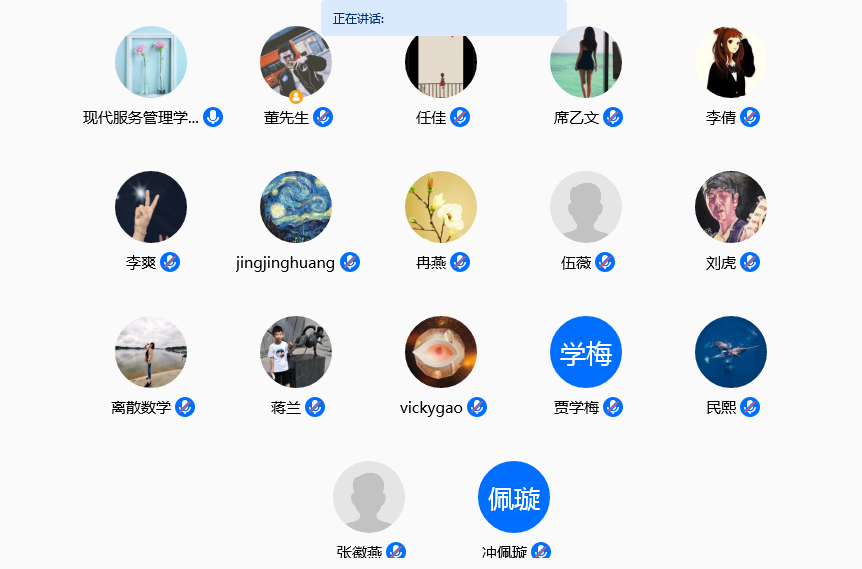Open 刘虎's participant tile
862x569 pixels.
tap(730, 207)
